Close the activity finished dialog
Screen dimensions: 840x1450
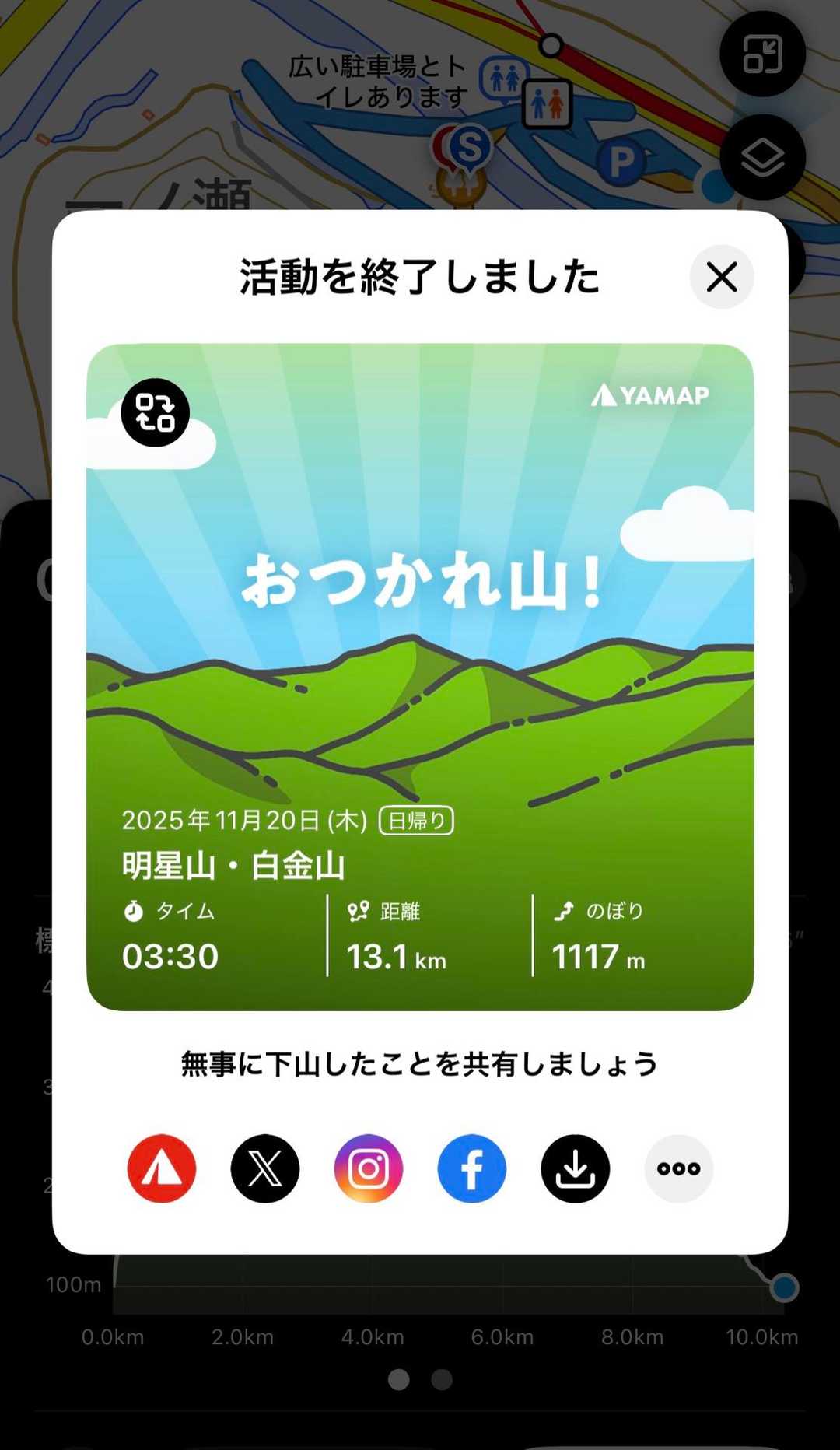[x=721, y=277]
